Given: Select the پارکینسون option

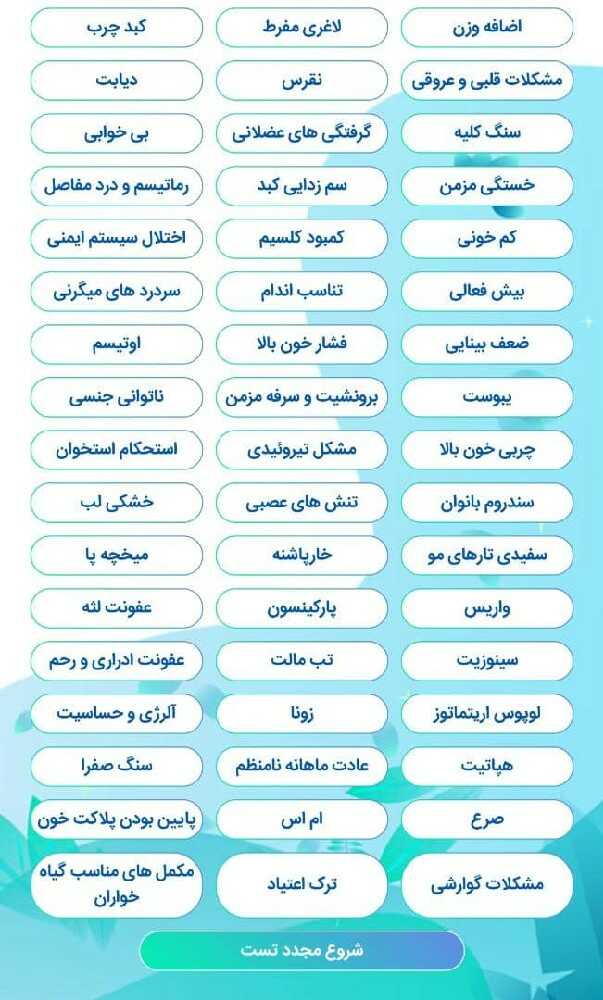Looking at the screenshot, I should pos(302,608).
